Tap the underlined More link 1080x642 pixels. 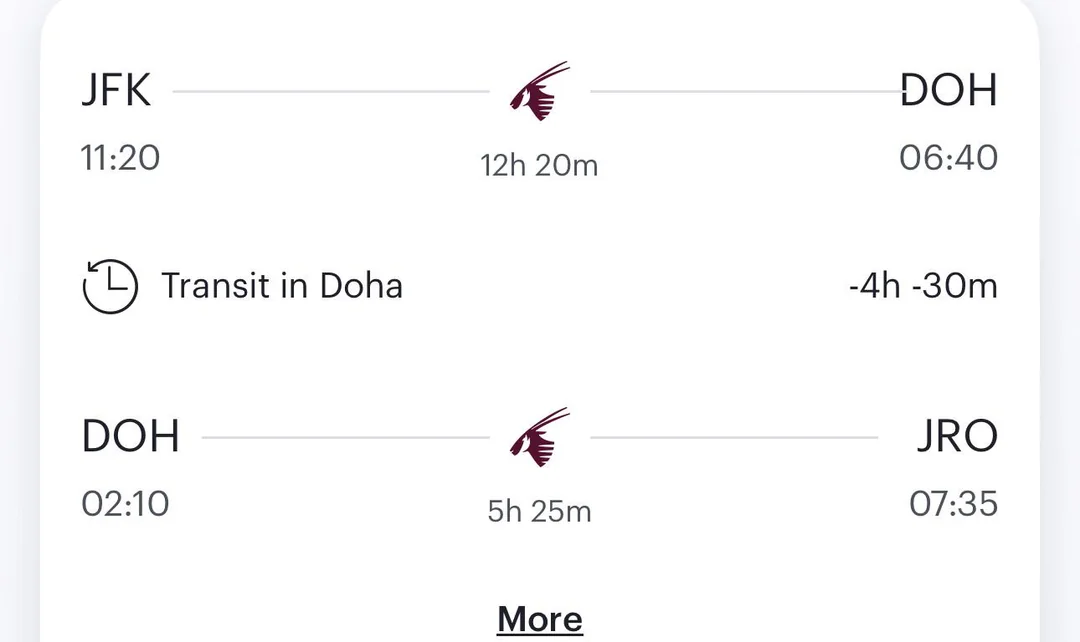(539, 620)
